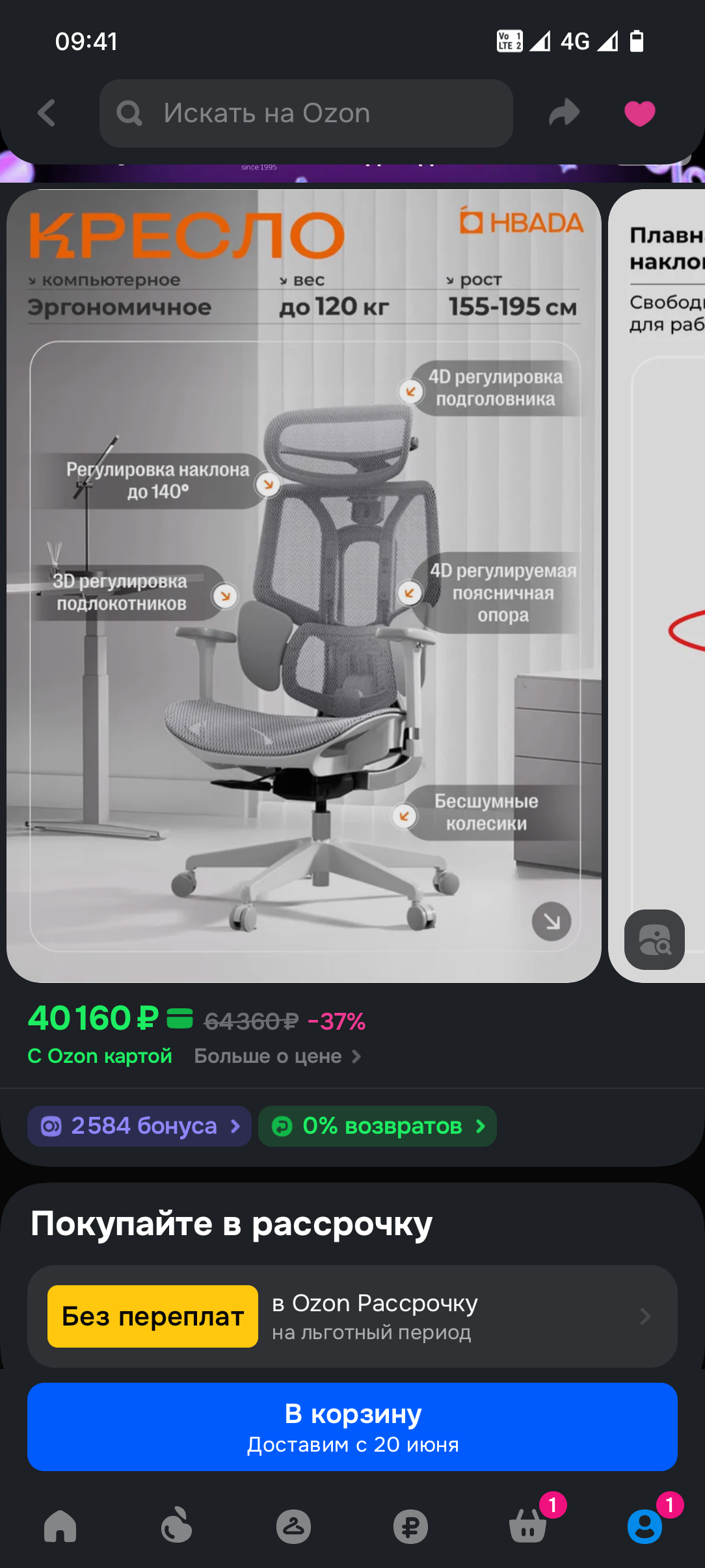The width and height of the screenshot is (705, 1568).
Task: Open Больше о цене price details
Action: point(277,1056)
